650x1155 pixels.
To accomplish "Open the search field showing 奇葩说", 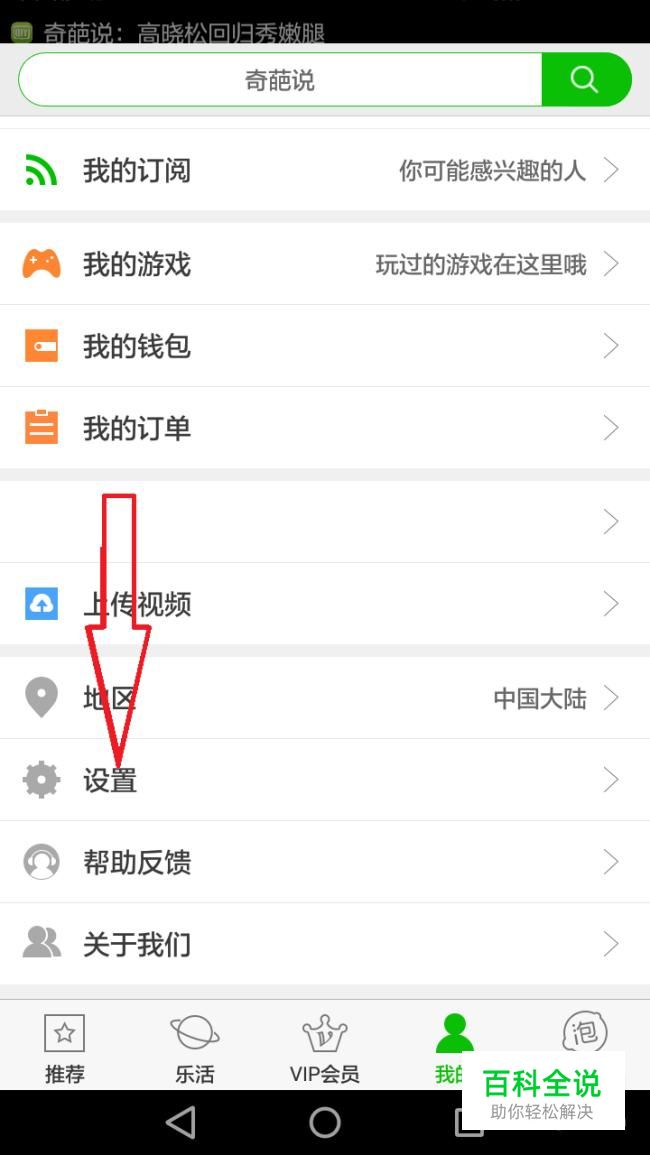I will (280, 80).
